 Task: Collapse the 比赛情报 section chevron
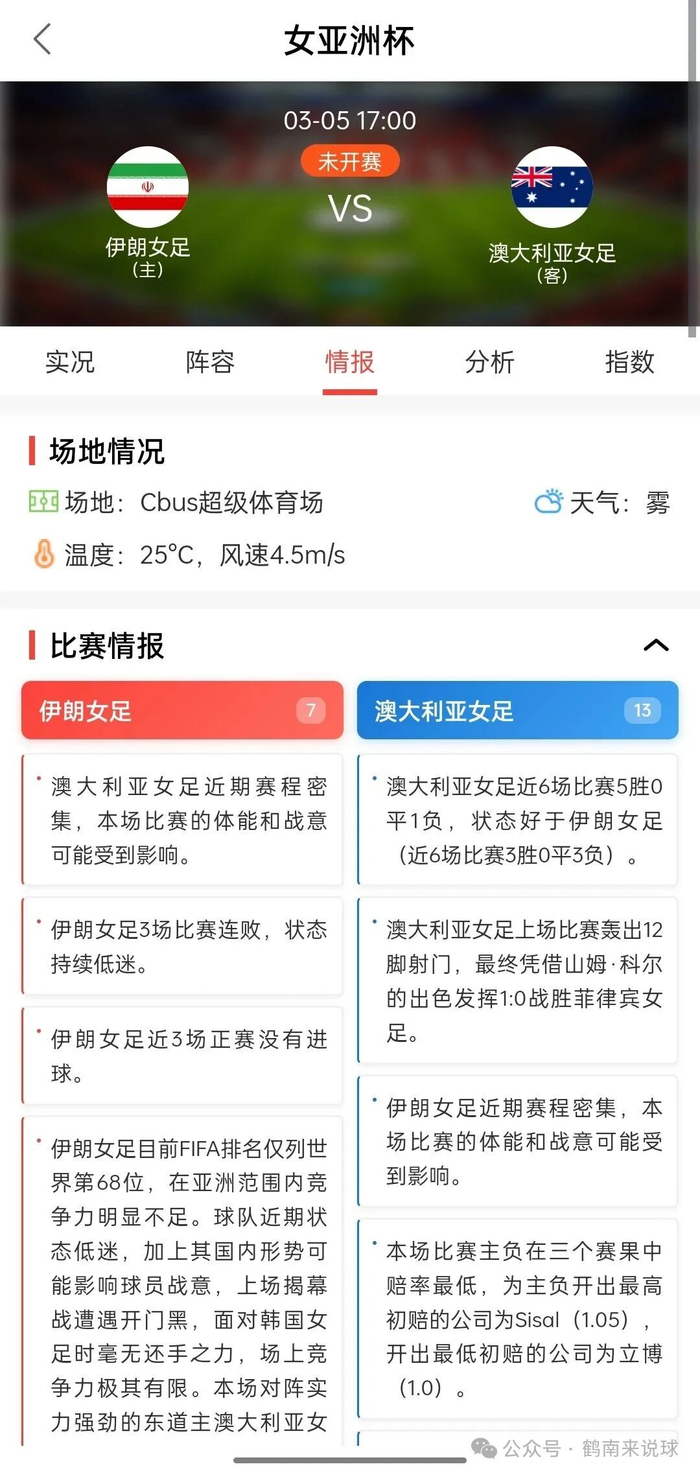pos(655,645)
